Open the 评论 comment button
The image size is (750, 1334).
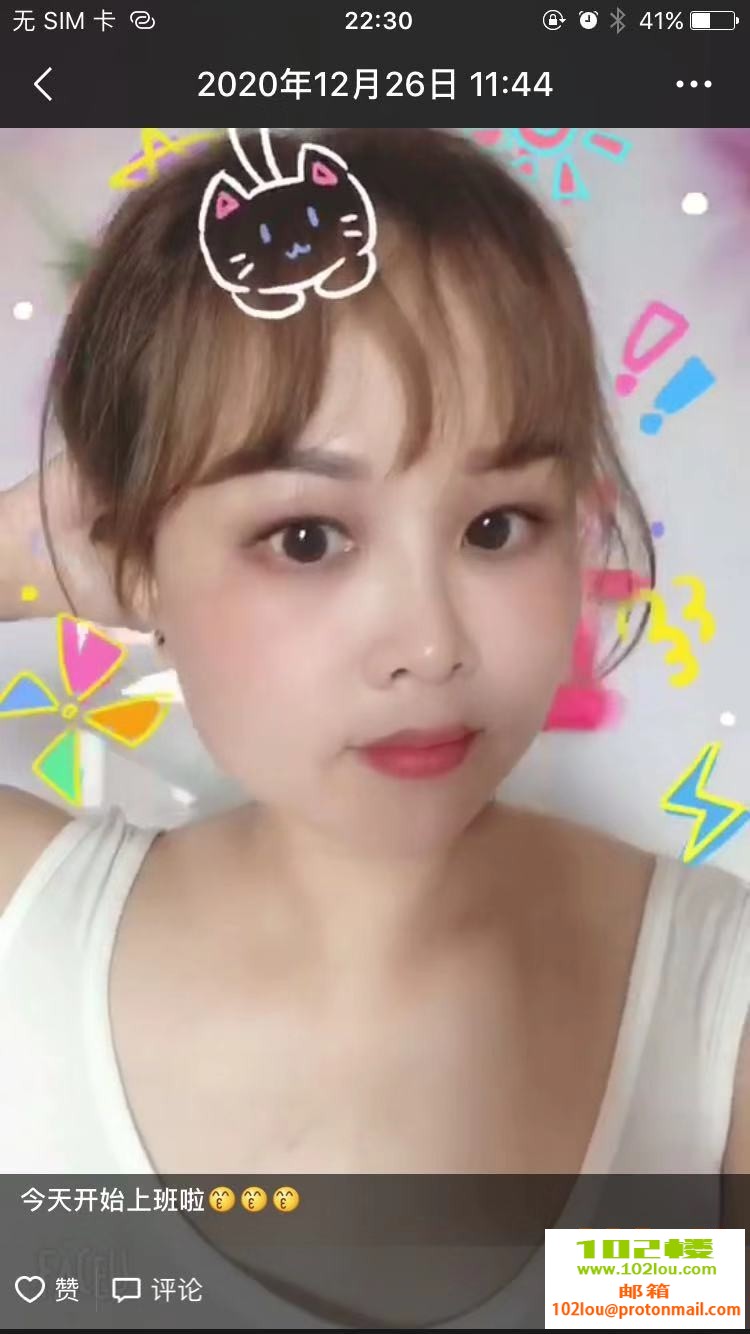pyautogui.click(x=157, y=1289)
